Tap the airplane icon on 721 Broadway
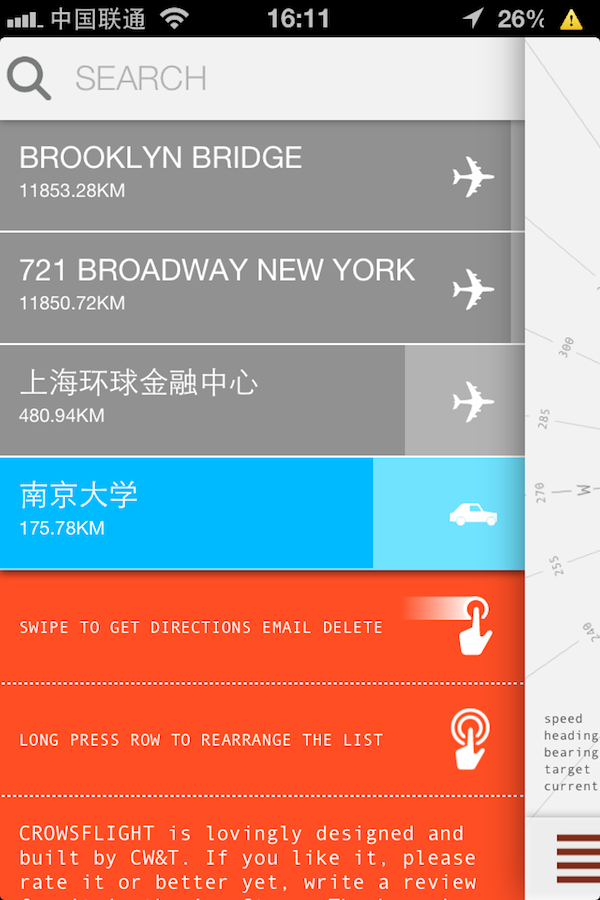The height and width of the screenshot is (900, 600). 473,289
